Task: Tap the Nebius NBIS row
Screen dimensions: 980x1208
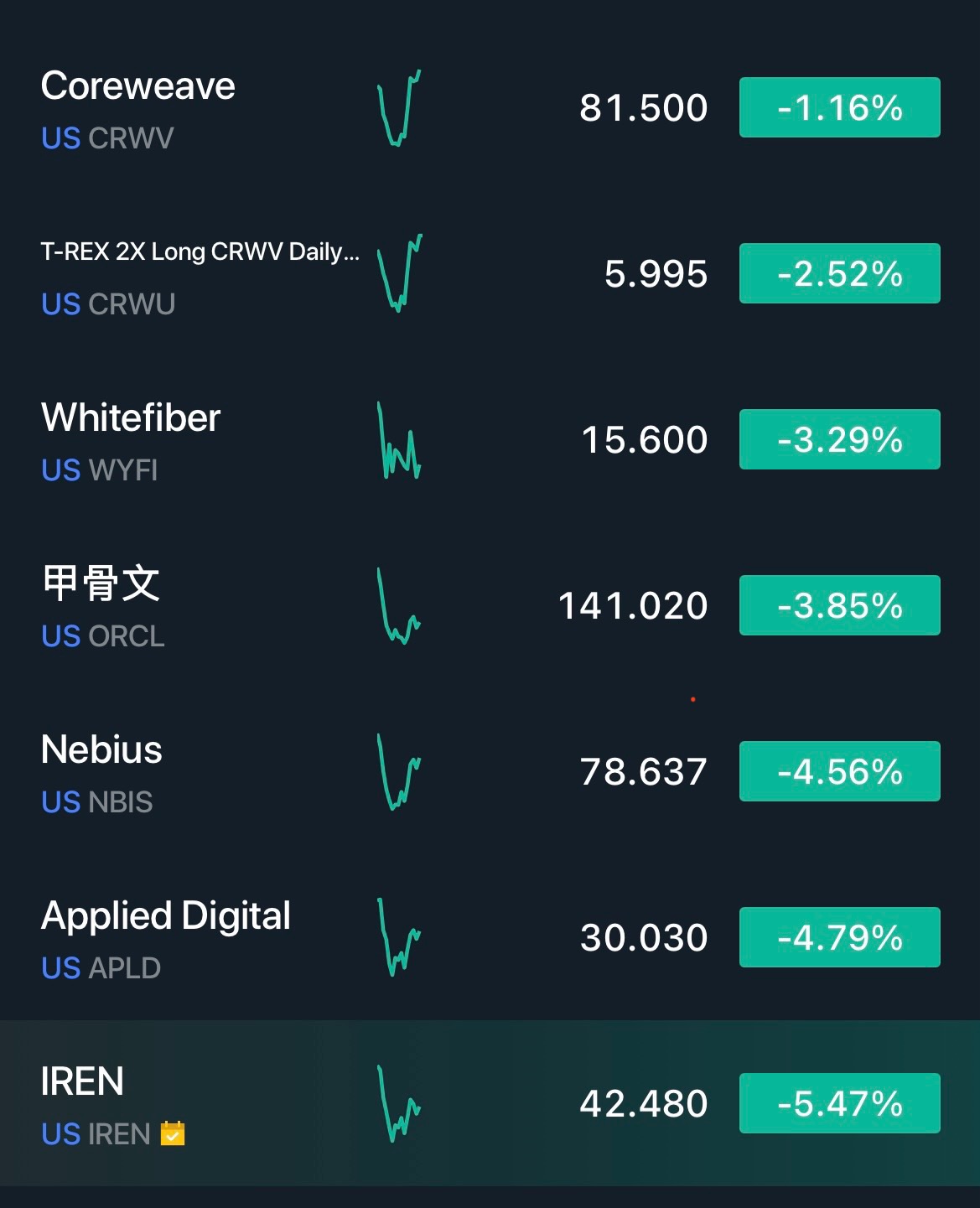Action: pyautogui.click(x=102, y=773)
